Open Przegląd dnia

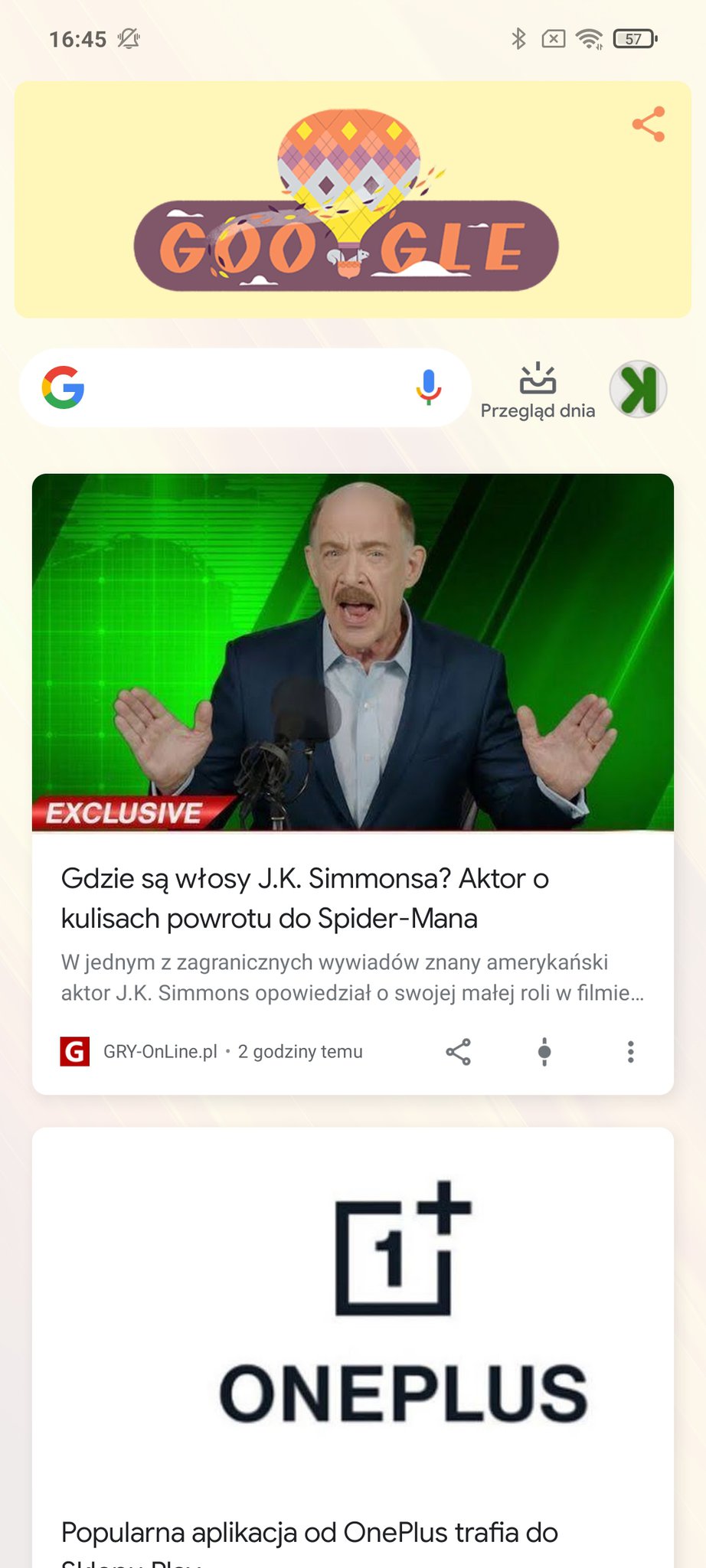click(538, 390)
